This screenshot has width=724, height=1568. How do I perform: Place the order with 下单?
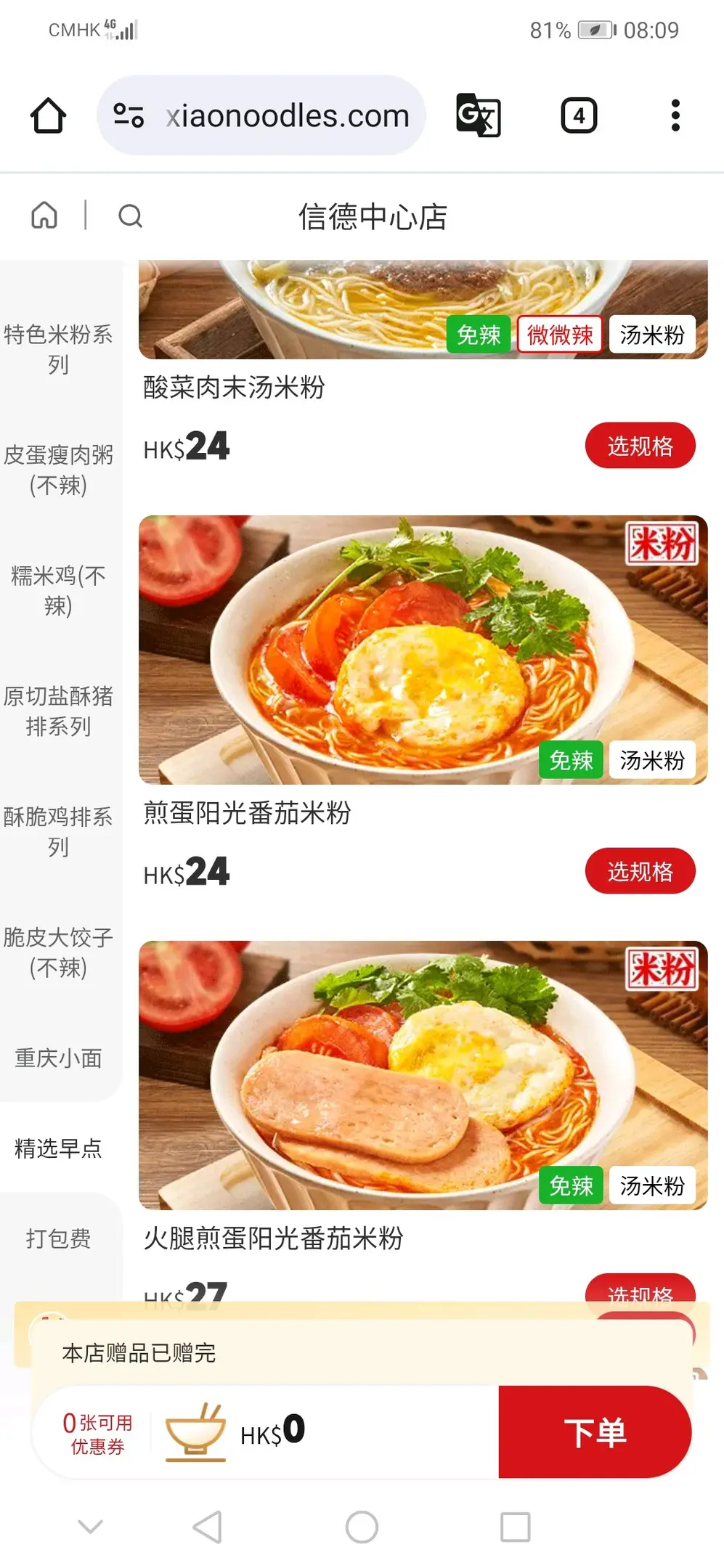(595, 1432)
